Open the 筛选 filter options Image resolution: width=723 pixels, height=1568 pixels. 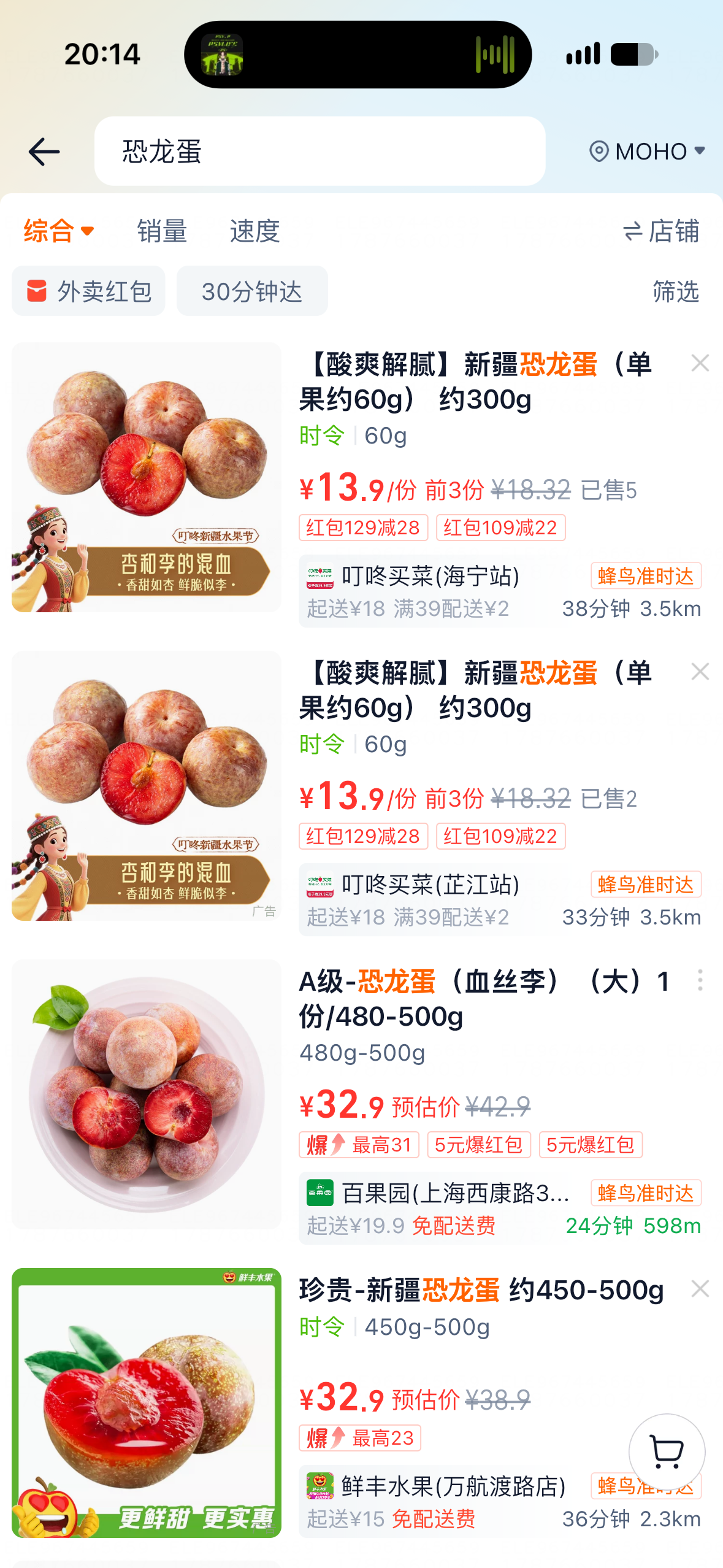[x=676, y=291]
